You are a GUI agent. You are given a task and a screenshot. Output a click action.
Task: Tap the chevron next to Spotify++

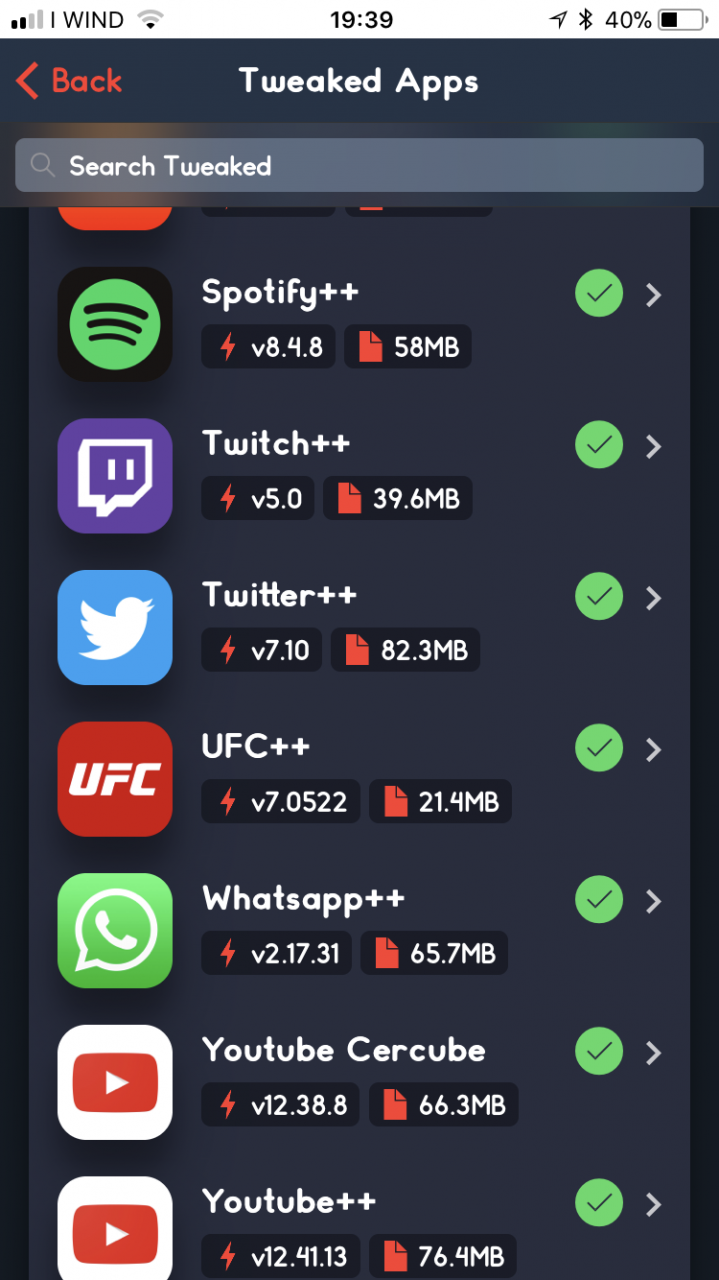(x=654, y=295)
